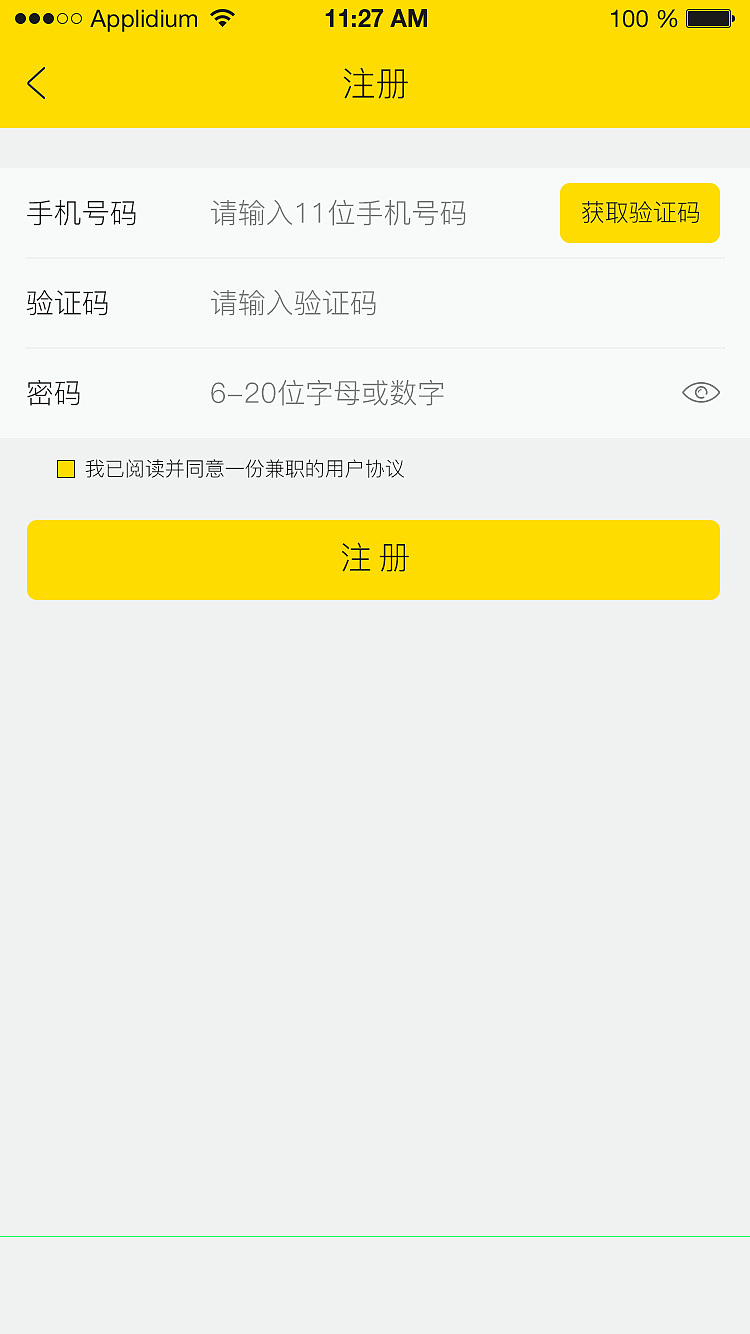This screenshot has height=1334, width=750.
Task: Click the 手机号码 field label
Action: (81, 213)
